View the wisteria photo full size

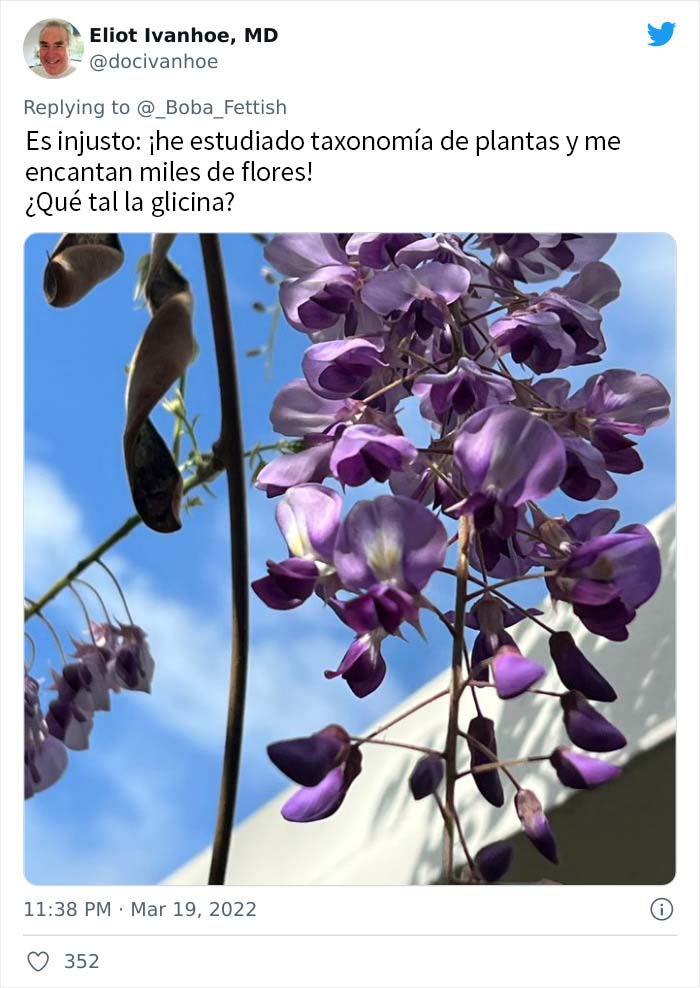[350, 558]
